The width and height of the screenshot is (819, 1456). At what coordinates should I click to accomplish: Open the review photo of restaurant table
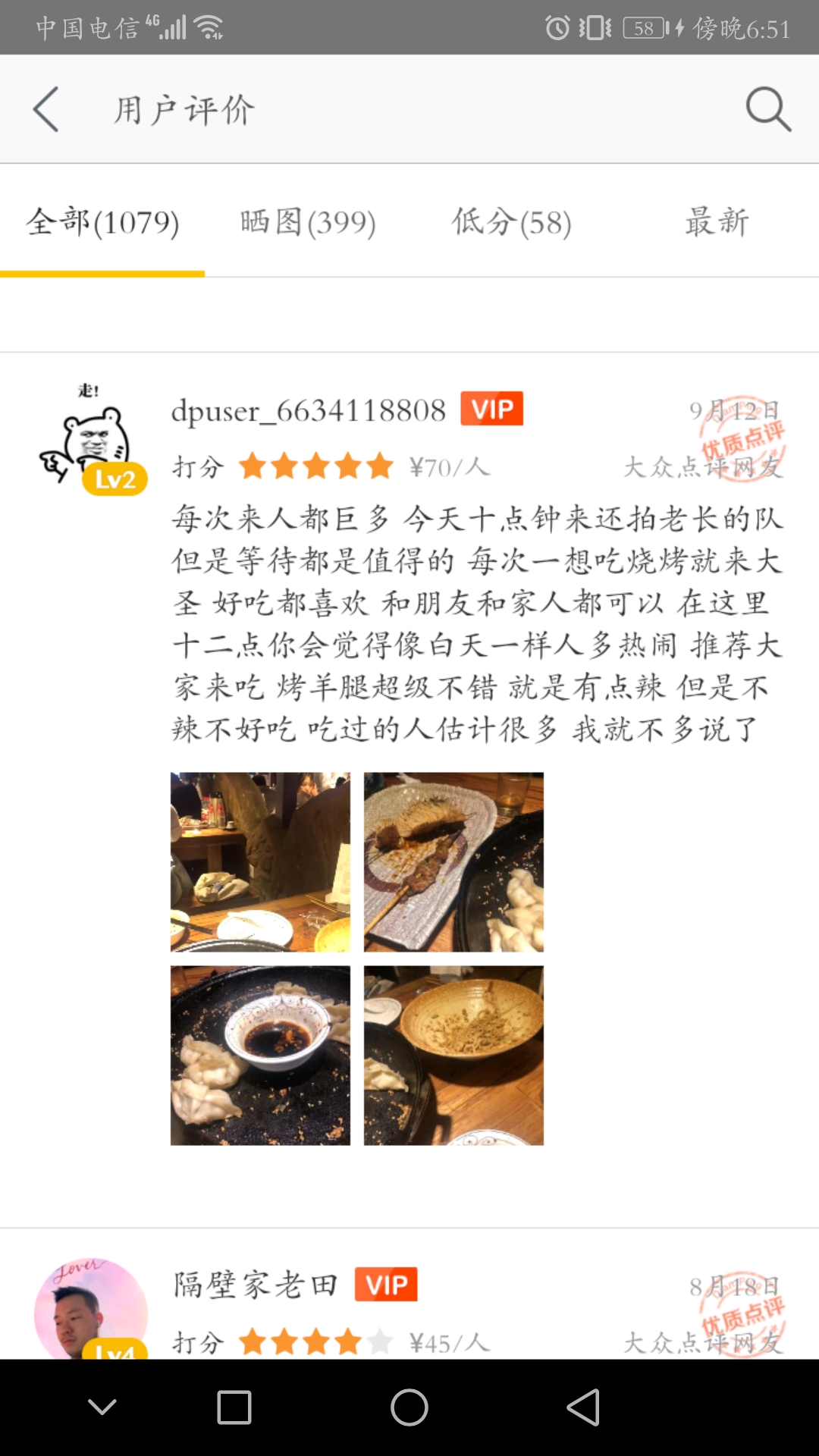pos(260,862)
